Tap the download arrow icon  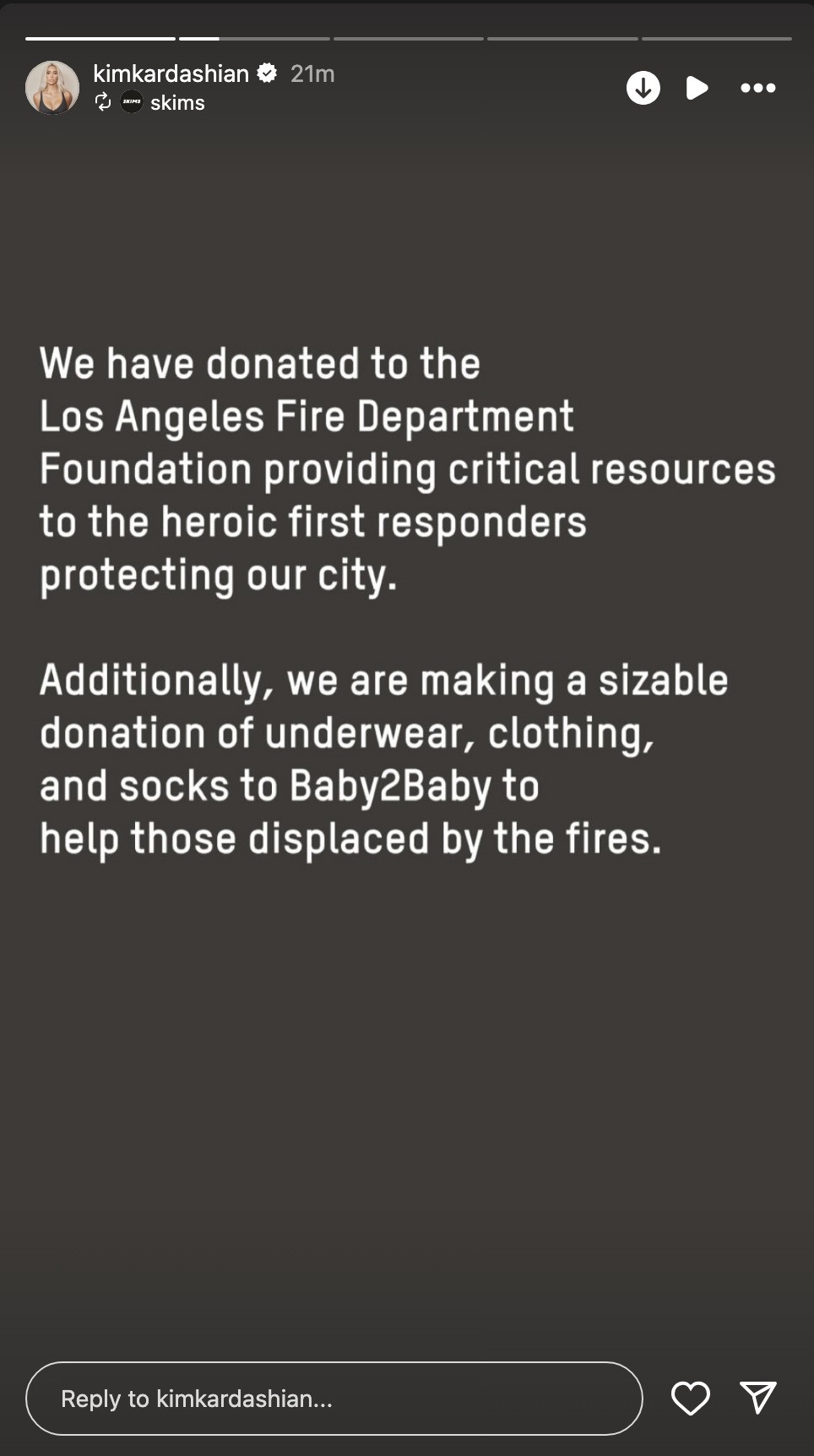[x=643, y=88]
